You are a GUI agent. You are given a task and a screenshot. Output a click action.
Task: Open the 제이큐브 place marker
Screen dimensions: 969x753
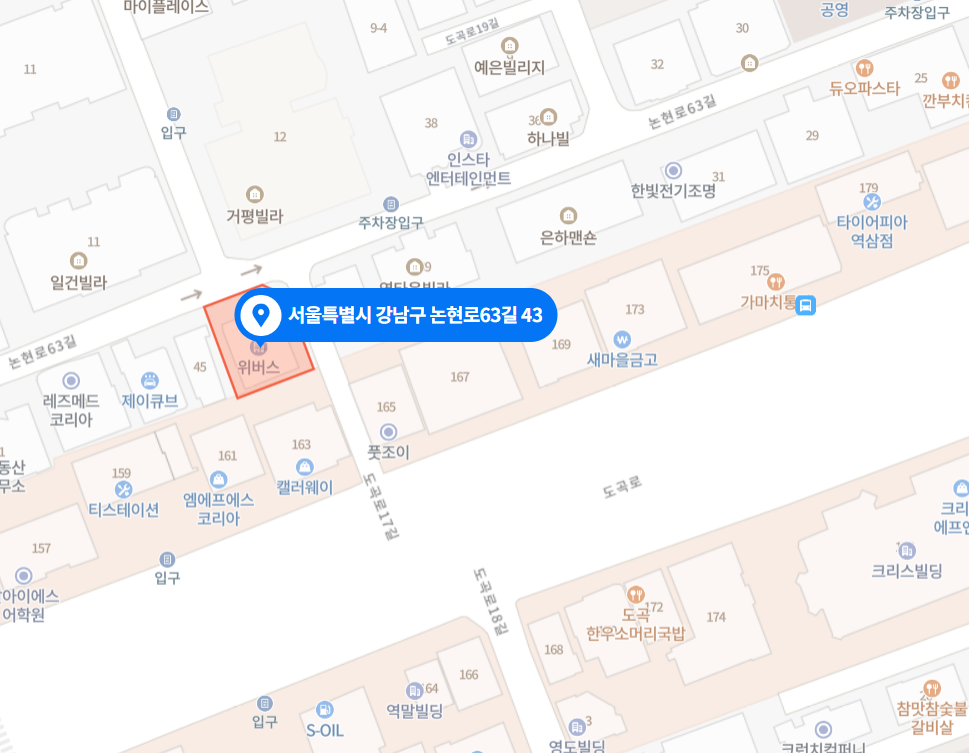click(150, 380)
